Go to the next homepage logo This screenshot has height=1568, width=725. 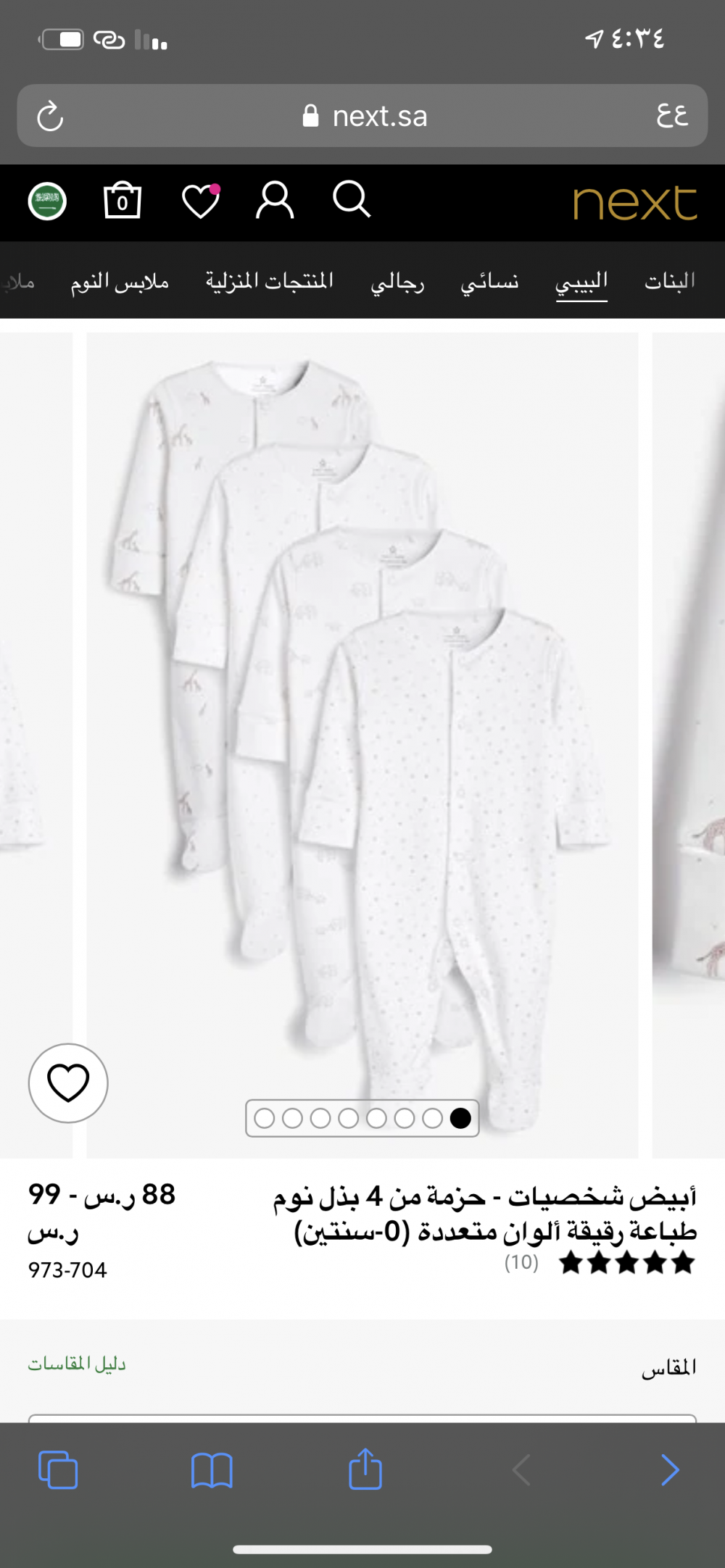[634, 202]
